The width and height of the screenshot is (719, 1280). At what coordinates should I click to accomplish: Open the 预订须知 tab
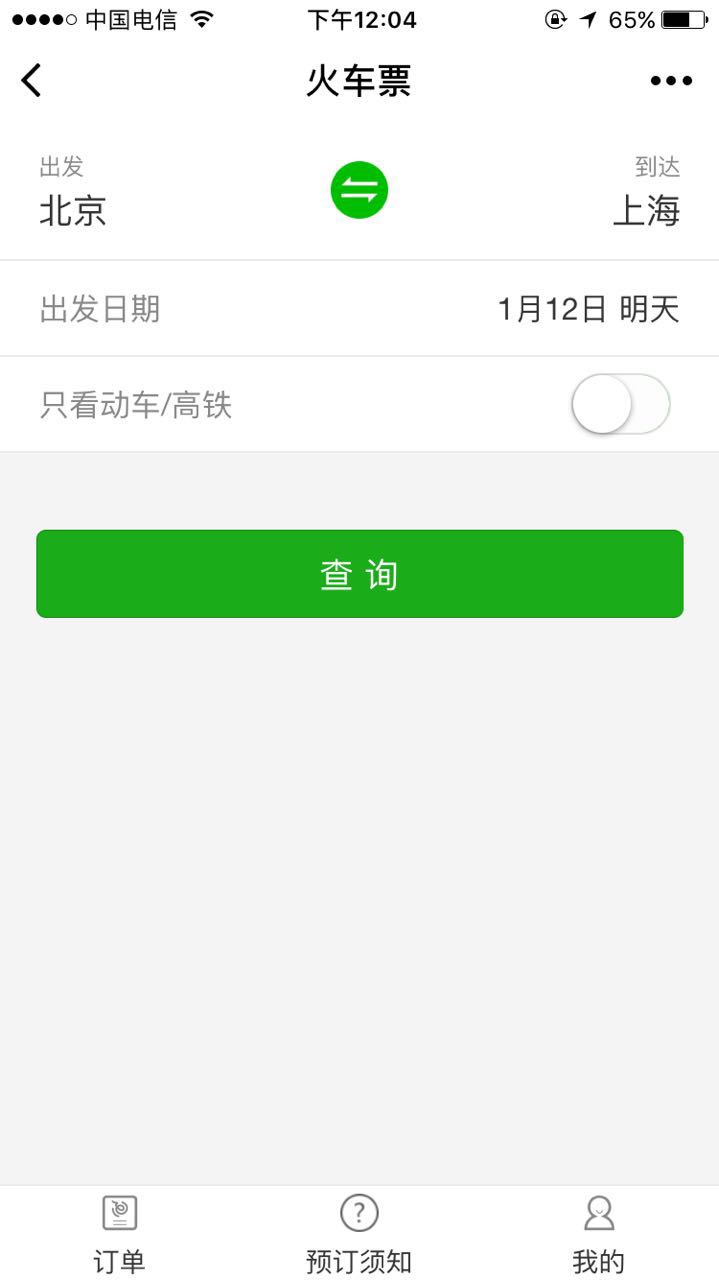pyautogui.click(x=359, y=1233)
